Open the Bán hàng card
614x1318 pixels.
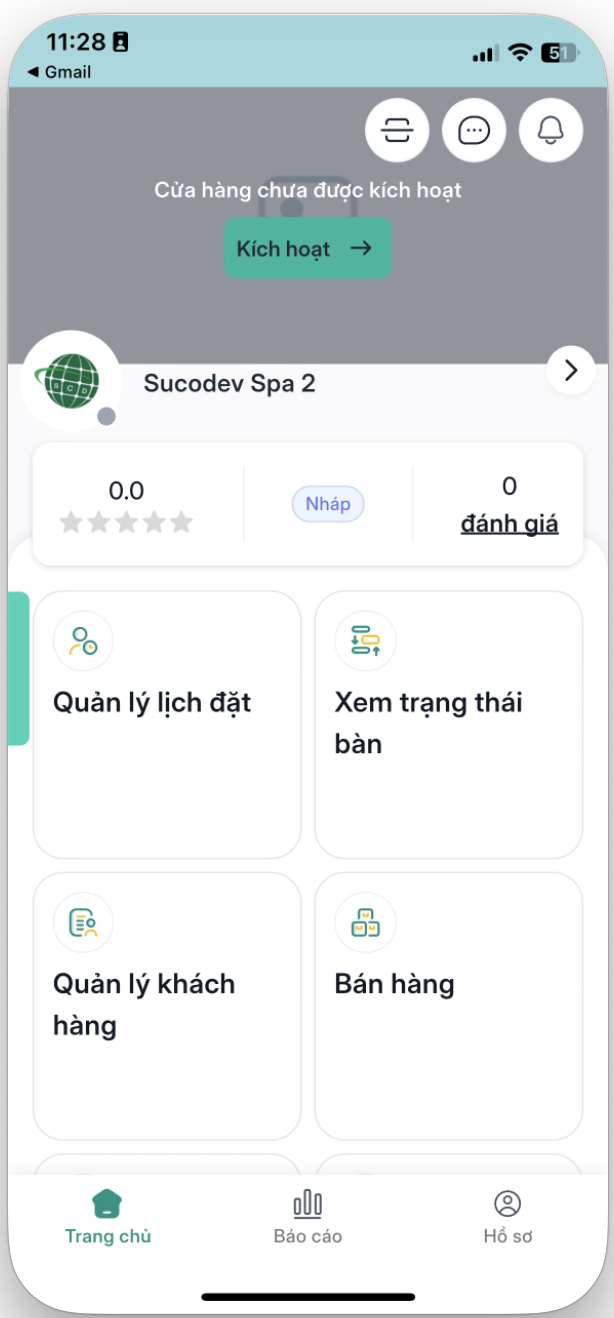coord(448,1005)
